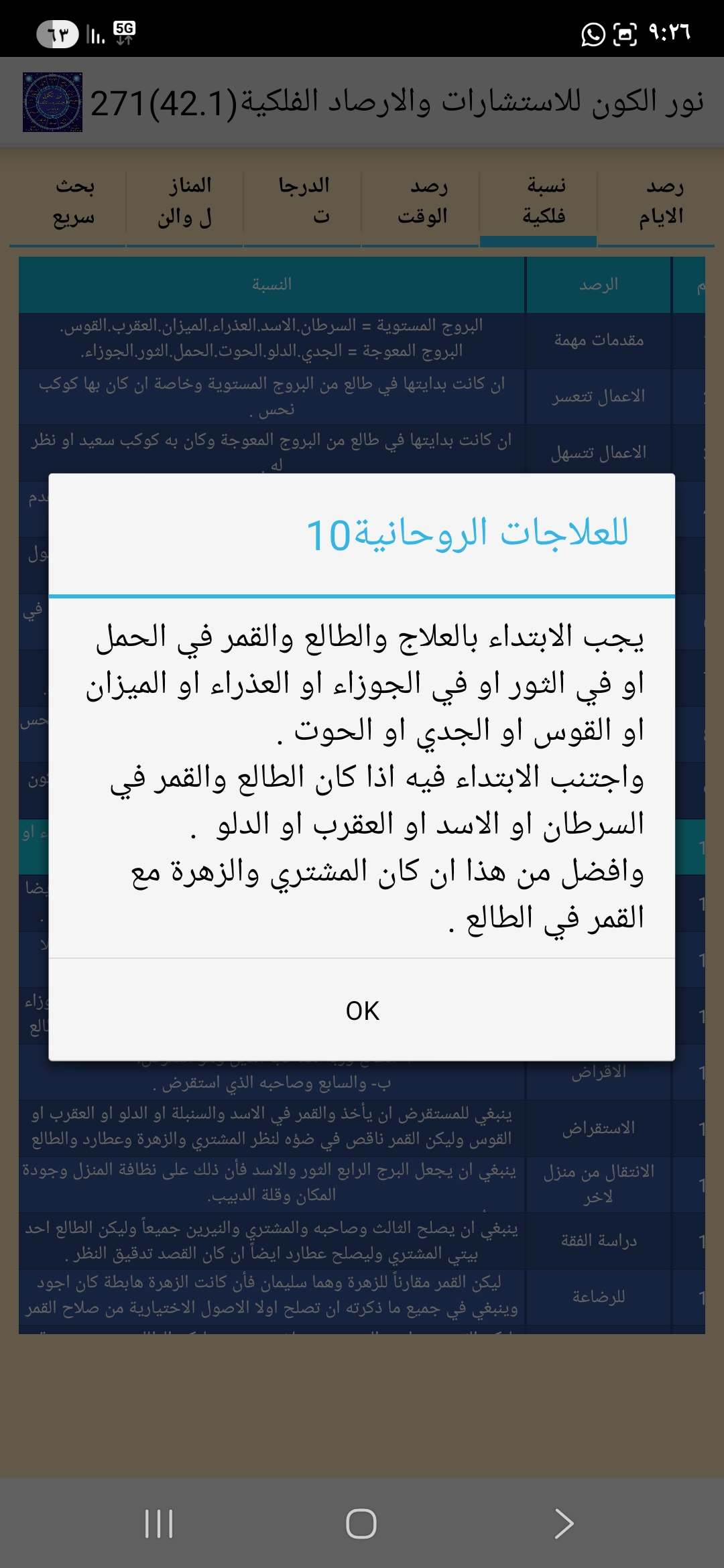This screenshot has width=724, height=1568.
Task: Tap the system back button
Action: pos(564,1523)
